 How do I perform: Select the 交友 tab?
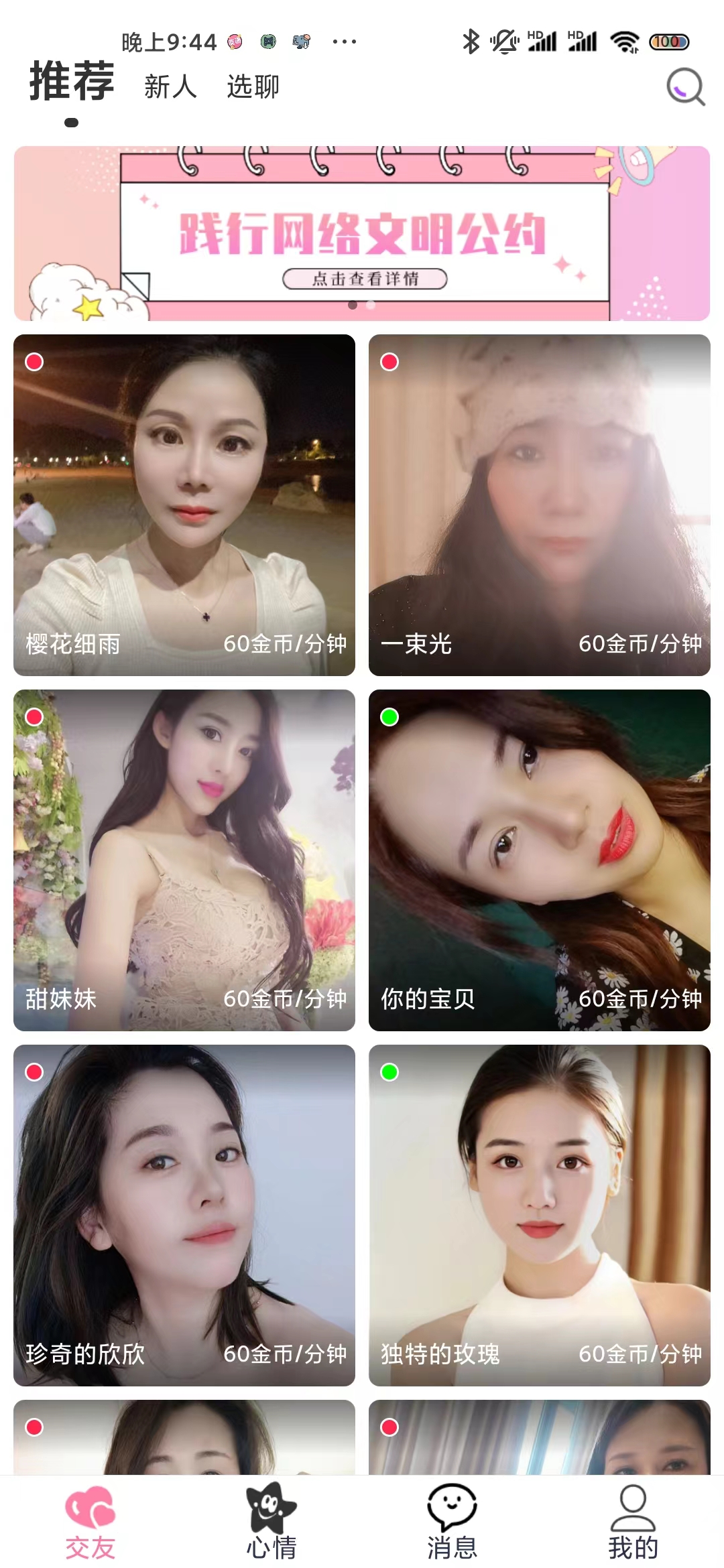coord(90,1521)
